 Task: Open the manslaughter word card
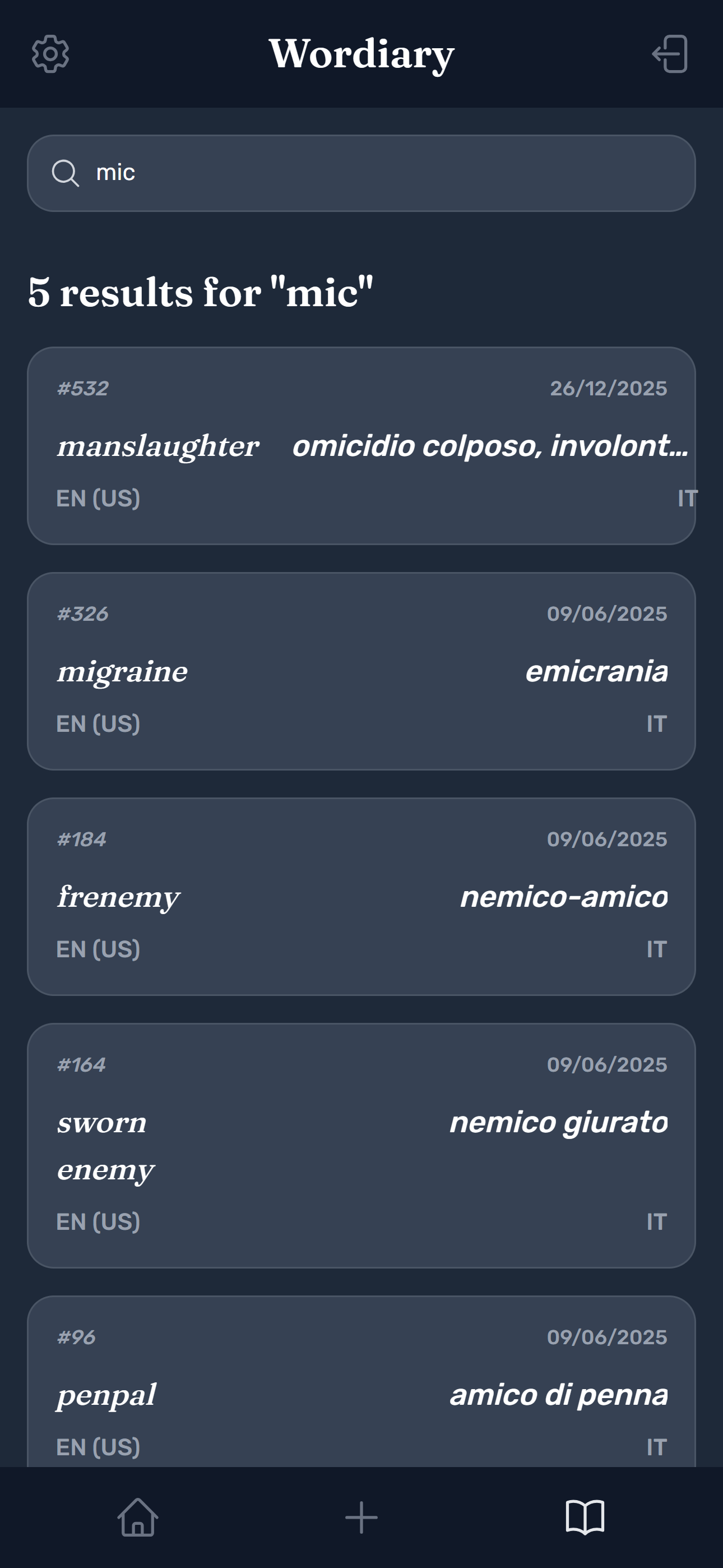tap(361, 446)
